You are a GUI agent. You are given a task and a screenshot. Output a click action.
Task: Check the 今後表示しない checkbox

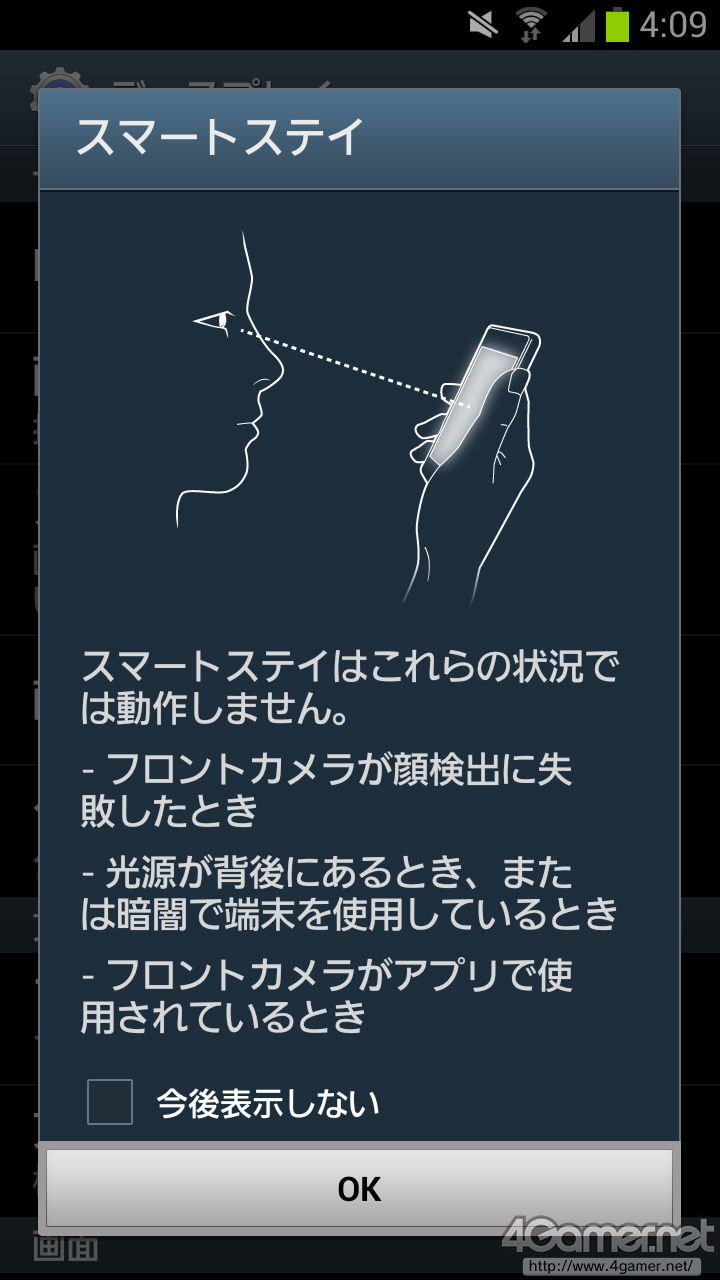110,1102
